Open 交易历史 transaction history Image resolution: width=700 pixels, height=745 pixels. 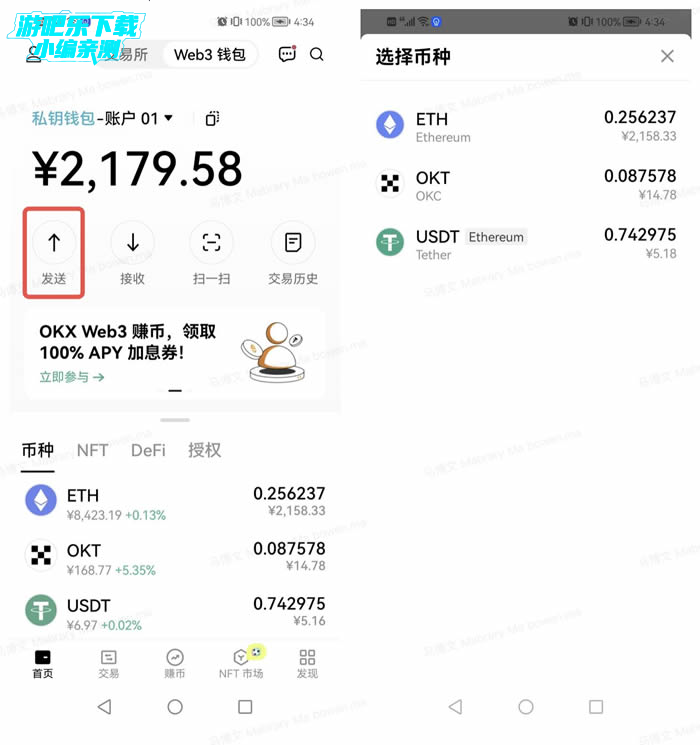[293, 252]
